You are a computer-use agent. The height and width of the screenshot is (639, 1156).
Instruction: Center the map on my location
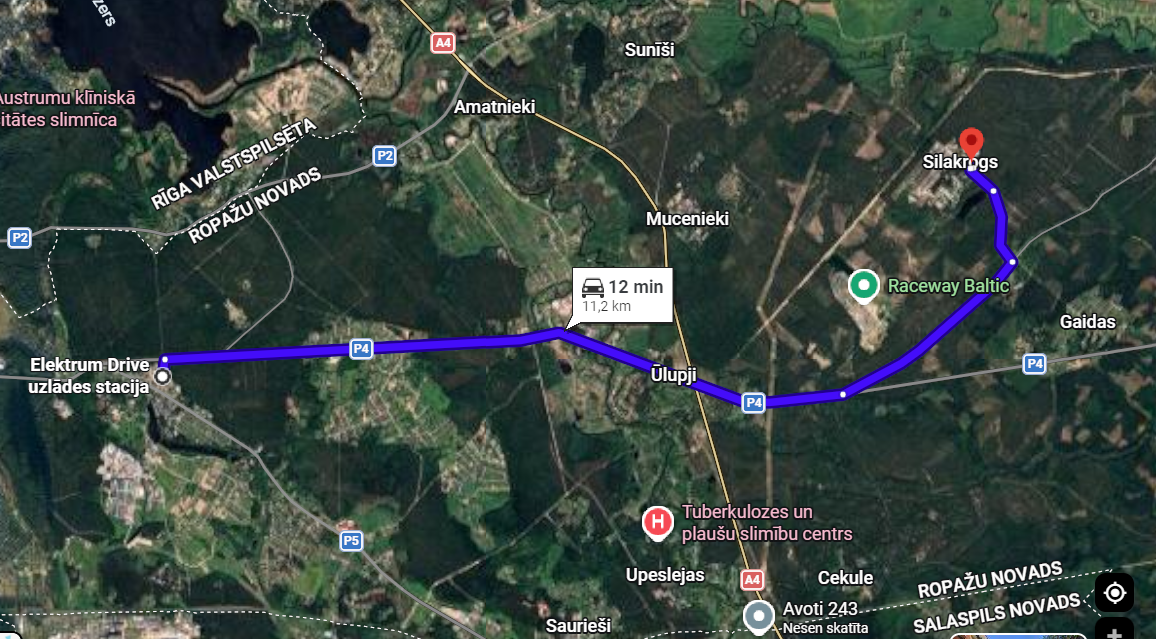tap(1114, 593)
